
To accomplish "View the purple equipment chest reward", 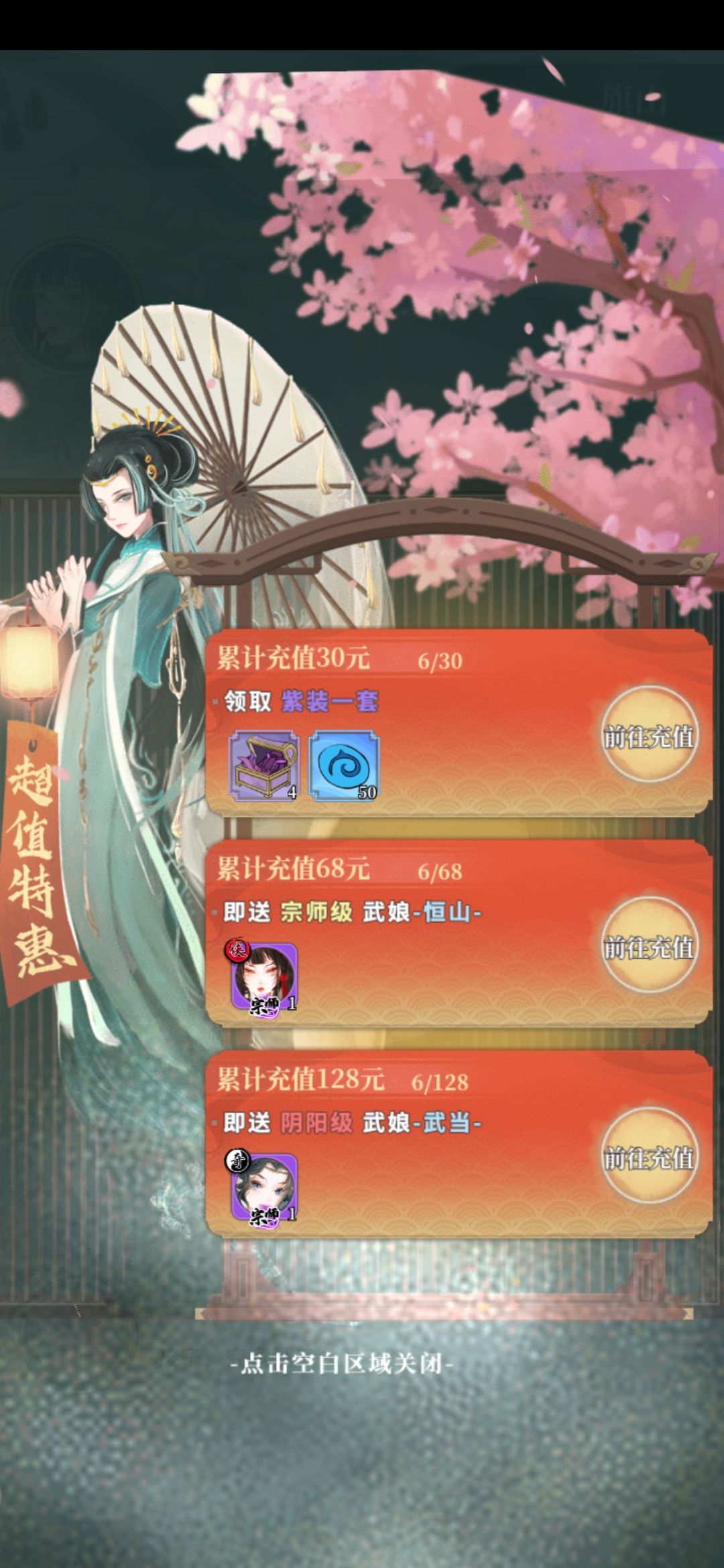I will (263, 766).
